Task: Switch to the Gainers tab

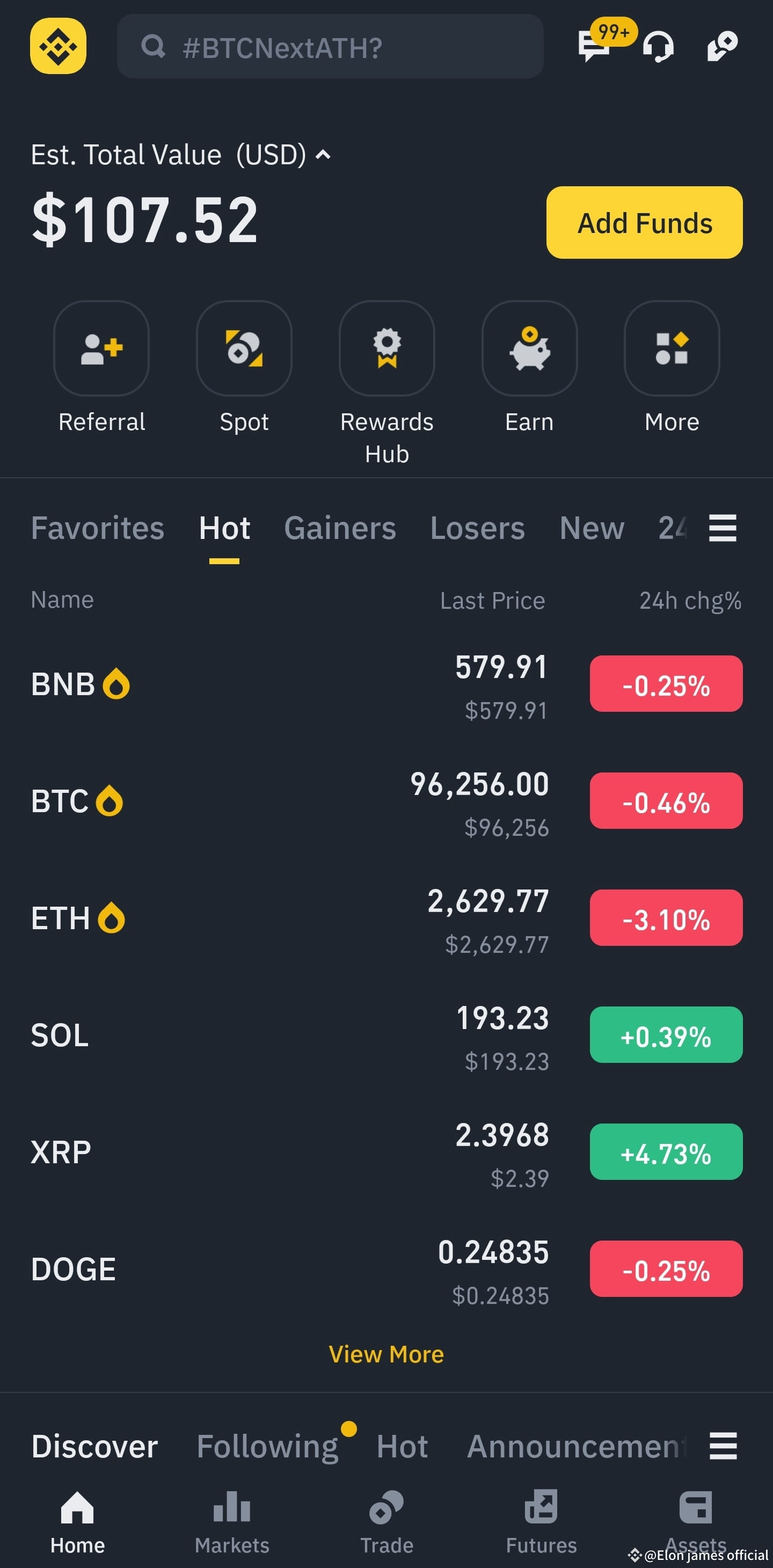Action: pos(340,528)
